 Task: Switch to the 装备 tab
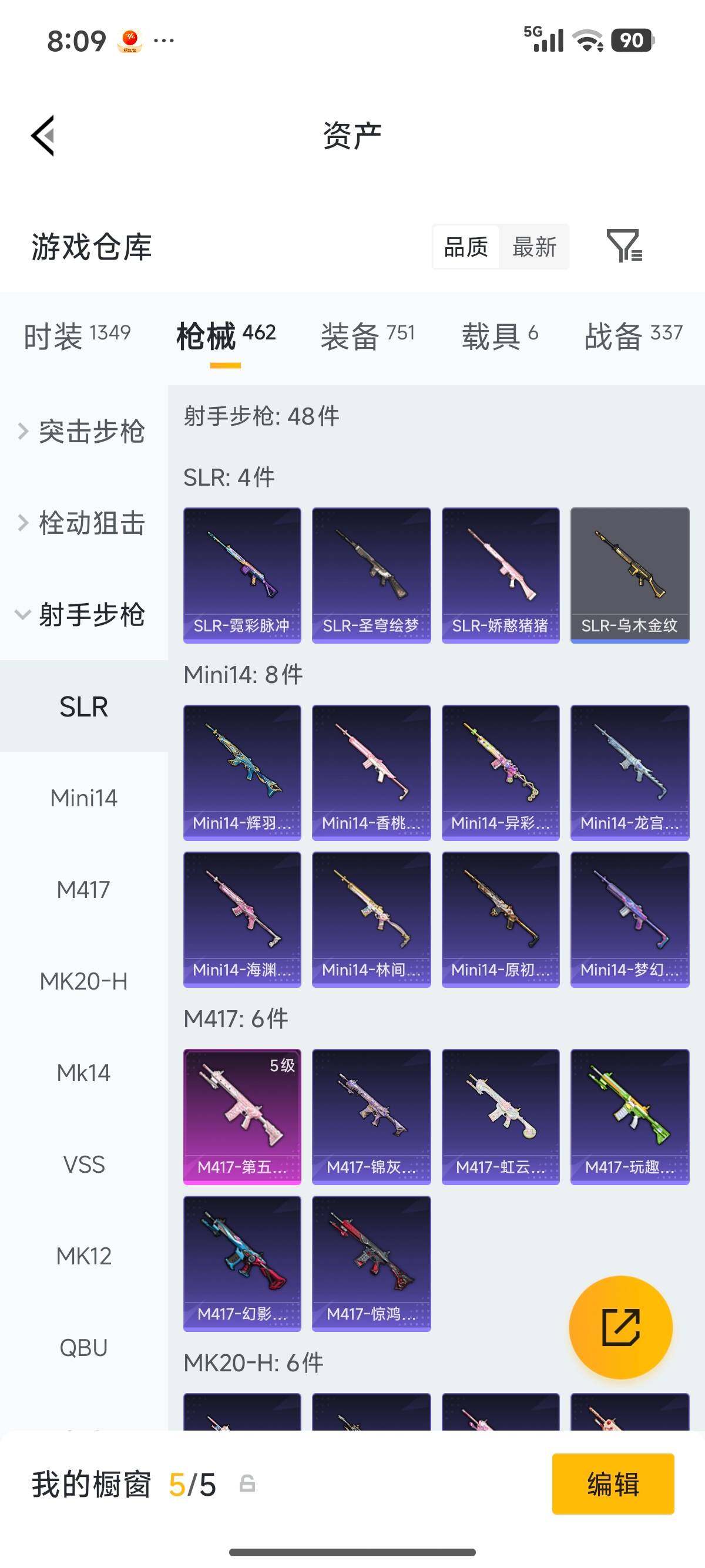pos(367,335)
